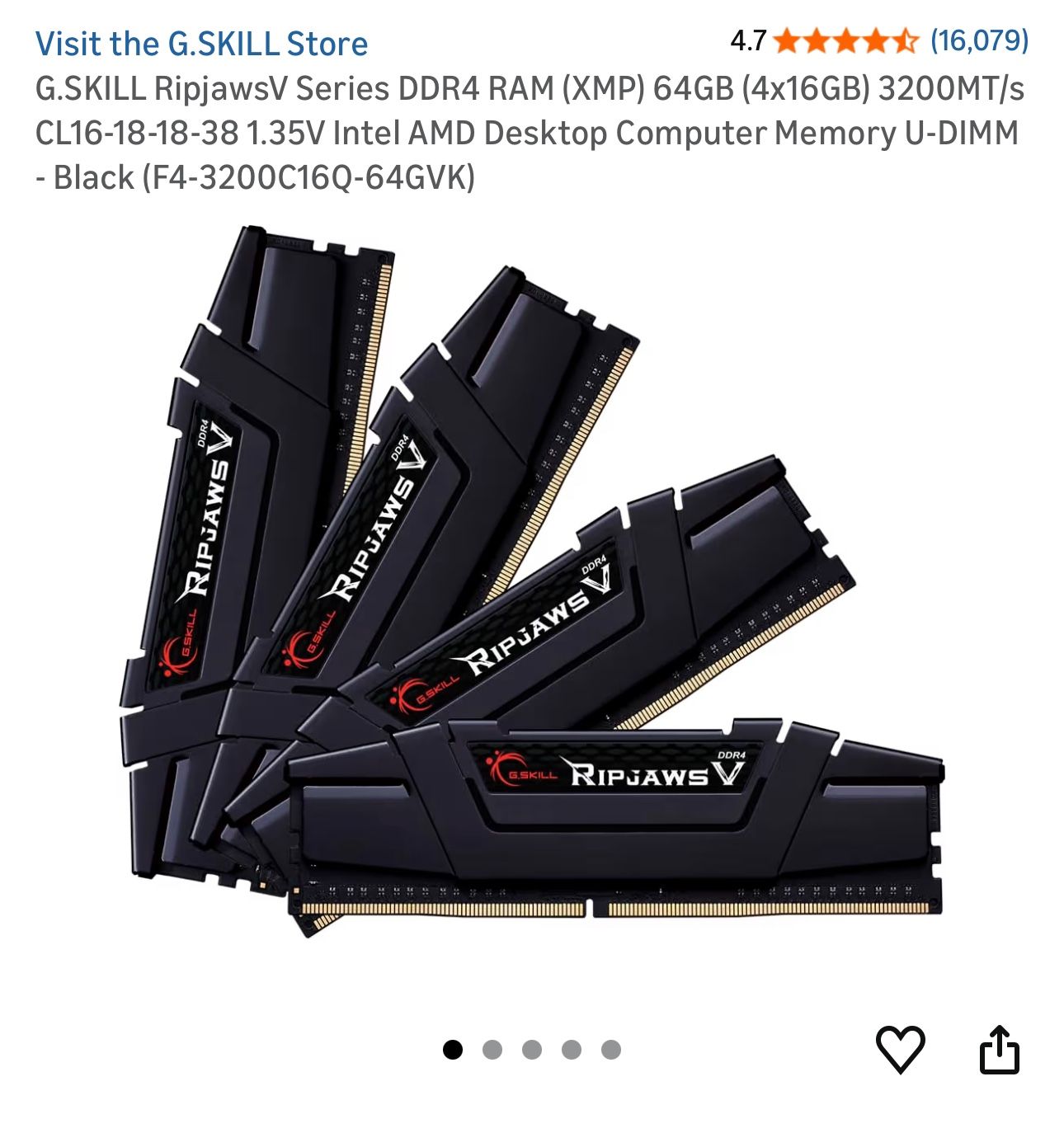Tap the filled black pagination dot
The image size is (1064, 1133).
click(452, 1047)
